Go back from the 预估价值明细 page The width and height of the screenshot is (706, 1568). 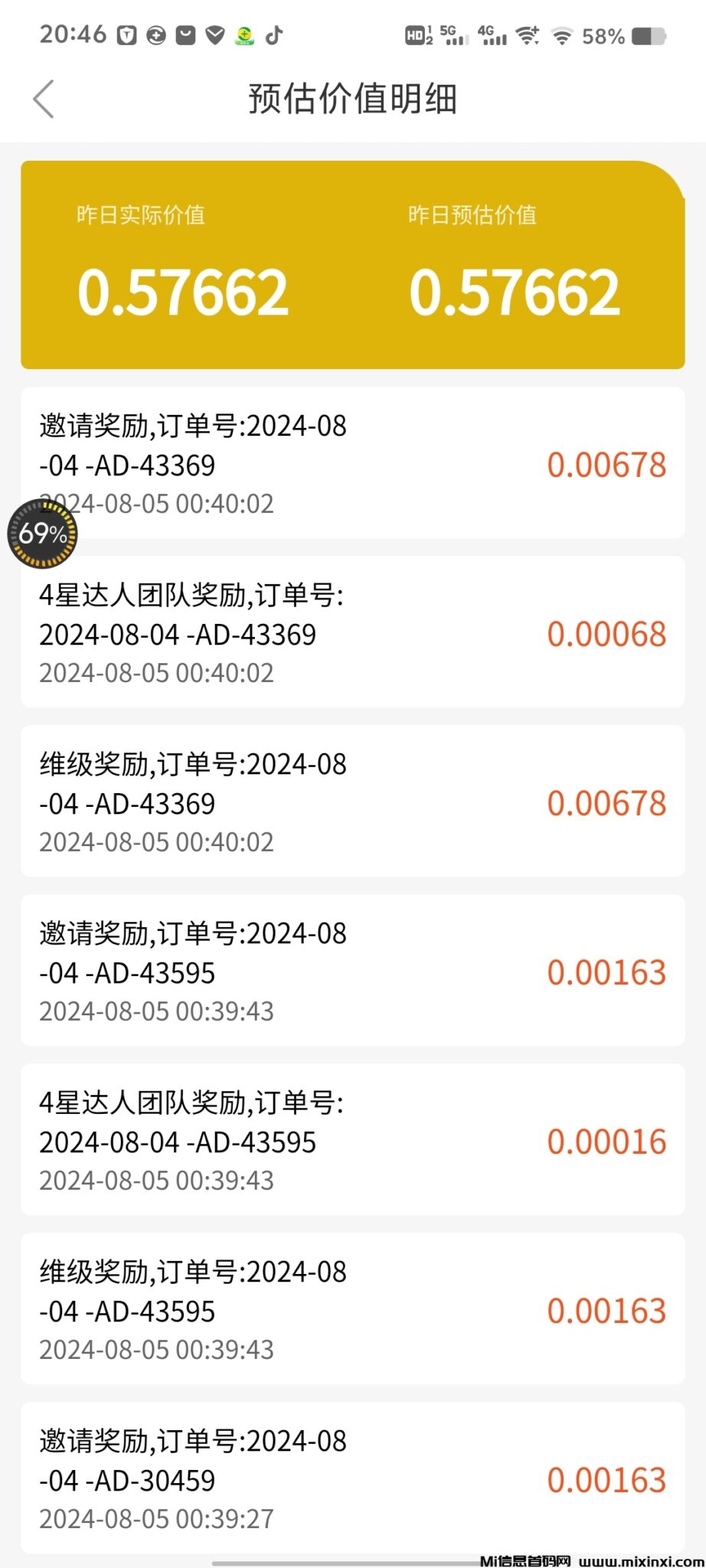[44, 100]
